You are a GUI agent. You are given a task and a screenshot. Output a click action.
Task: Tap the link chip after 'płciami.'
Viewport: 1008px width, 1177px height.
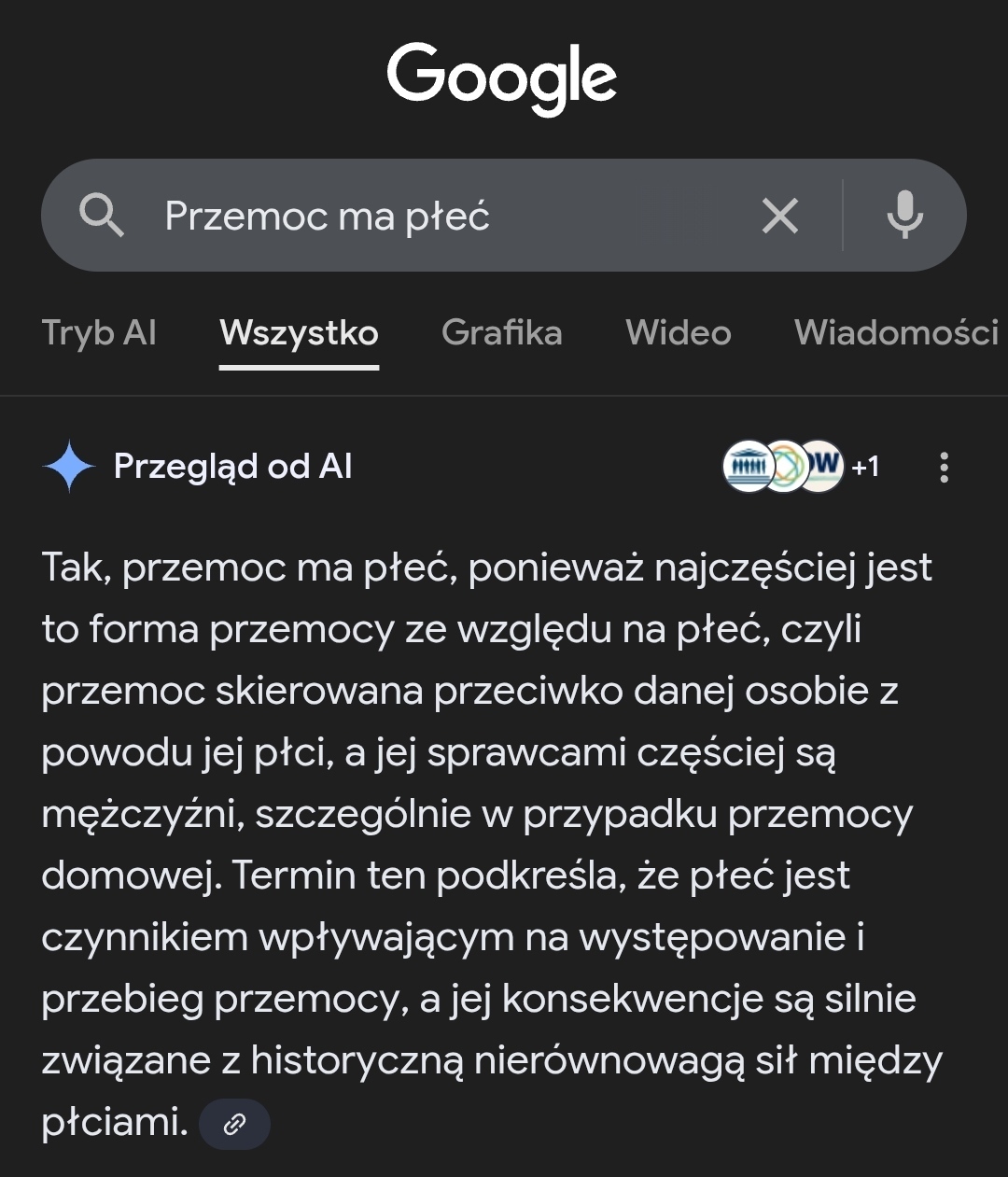tap(234, 1124)
